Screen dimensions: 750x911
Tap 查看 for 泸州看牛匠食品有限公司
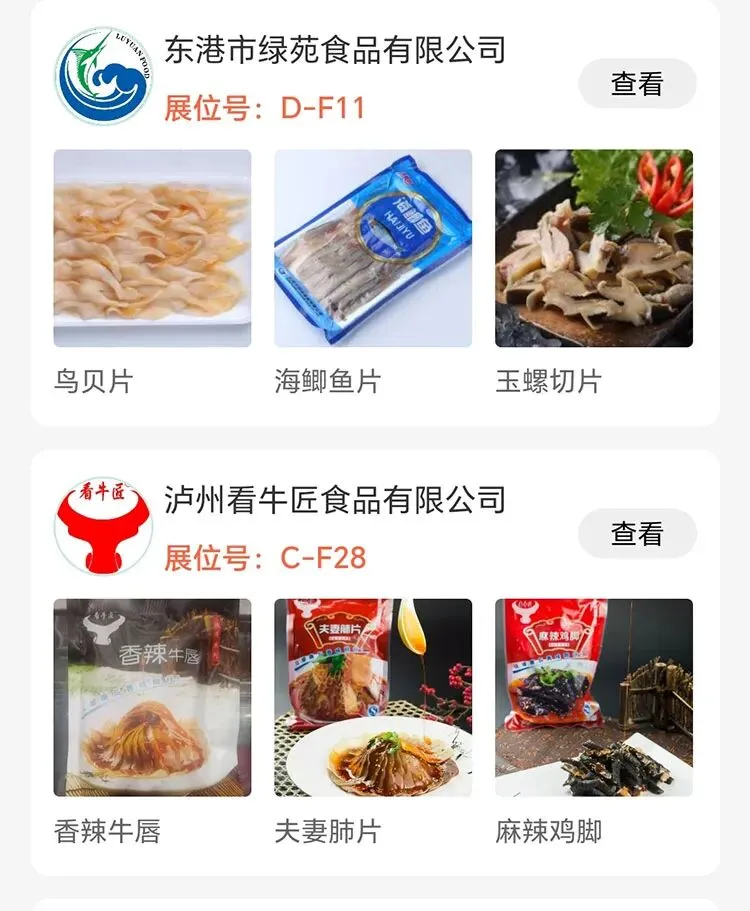[637, 533]
